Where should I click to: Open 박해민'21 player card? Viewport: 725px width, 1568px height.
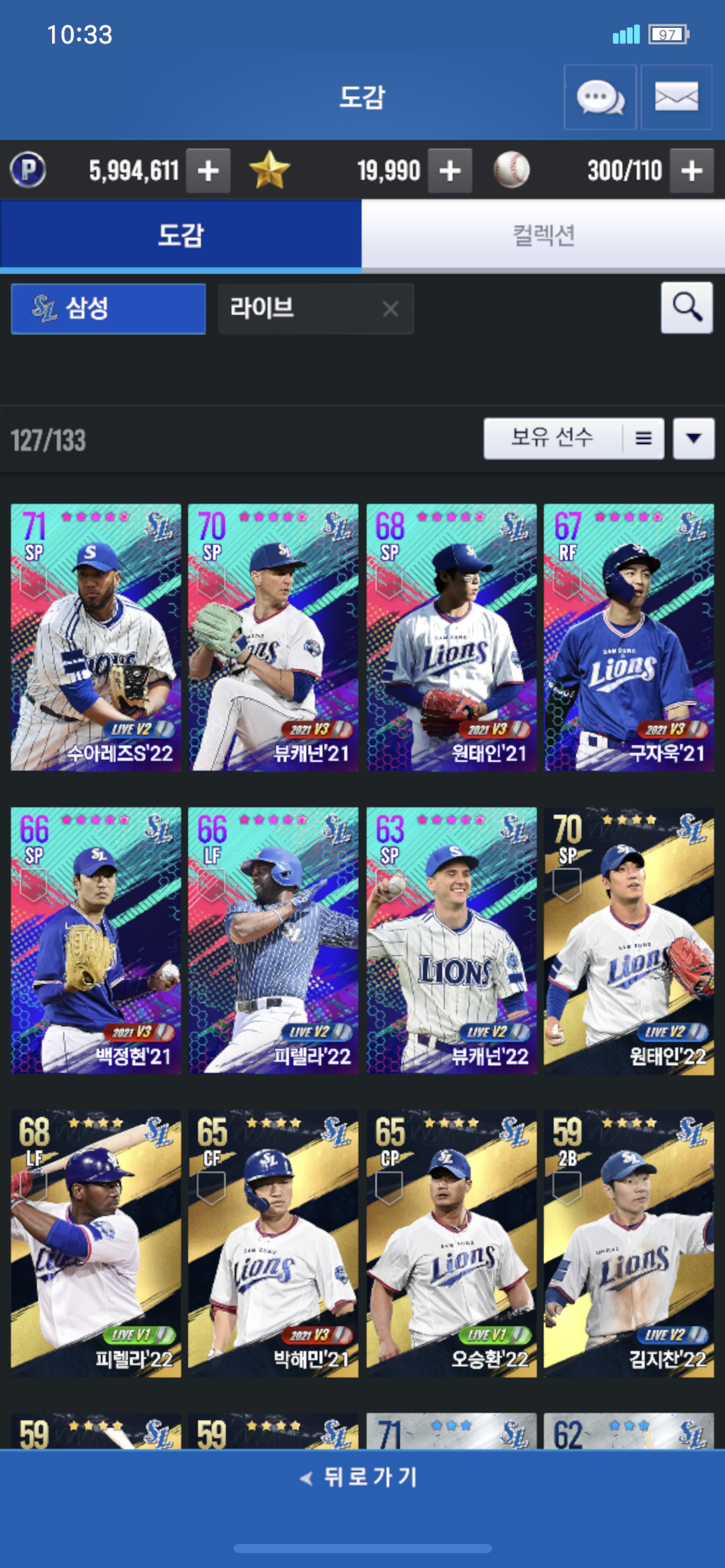[x=273, y=1244]
